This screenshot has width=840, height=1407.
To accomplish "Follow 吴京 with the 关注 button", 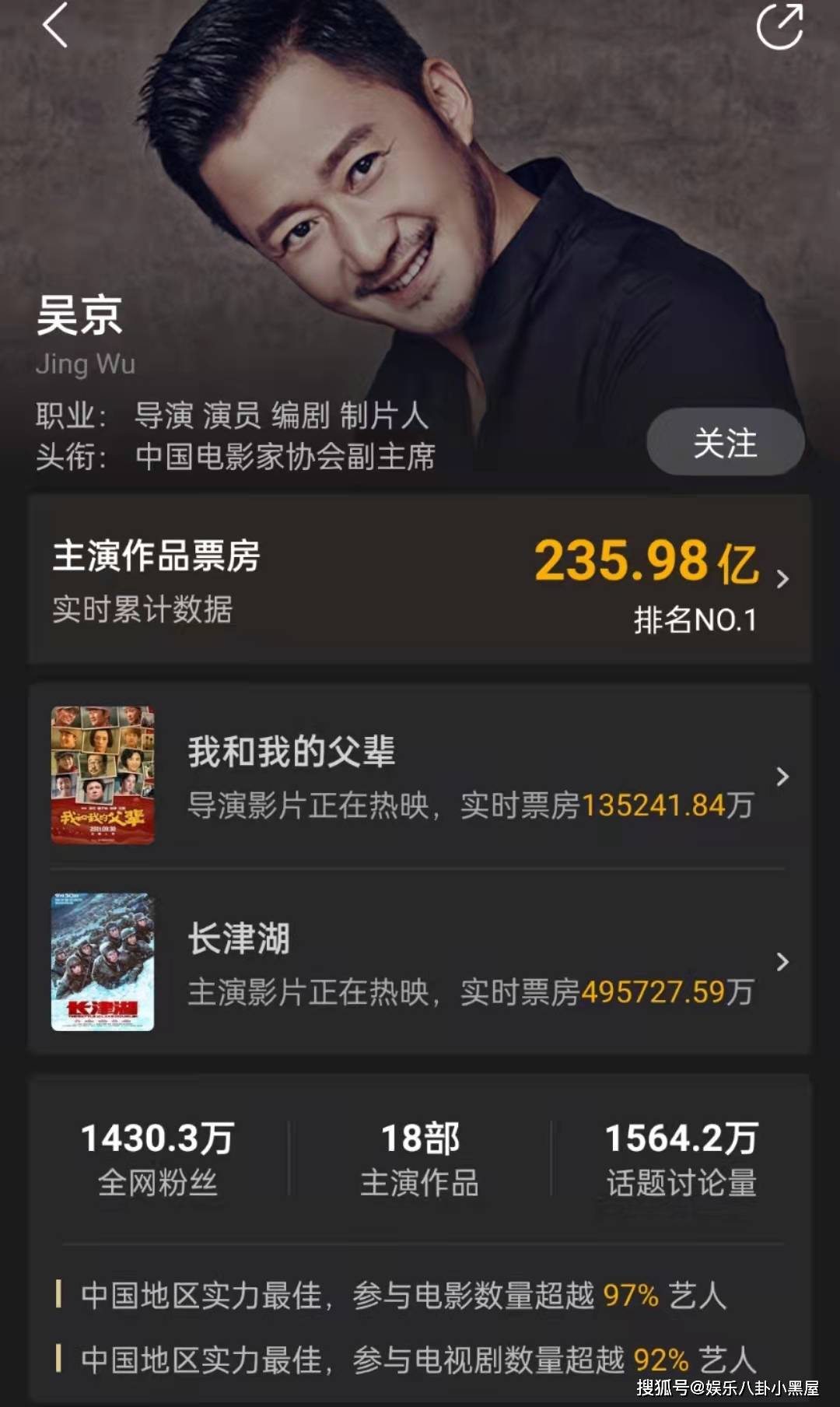I will tap(725, 442).
